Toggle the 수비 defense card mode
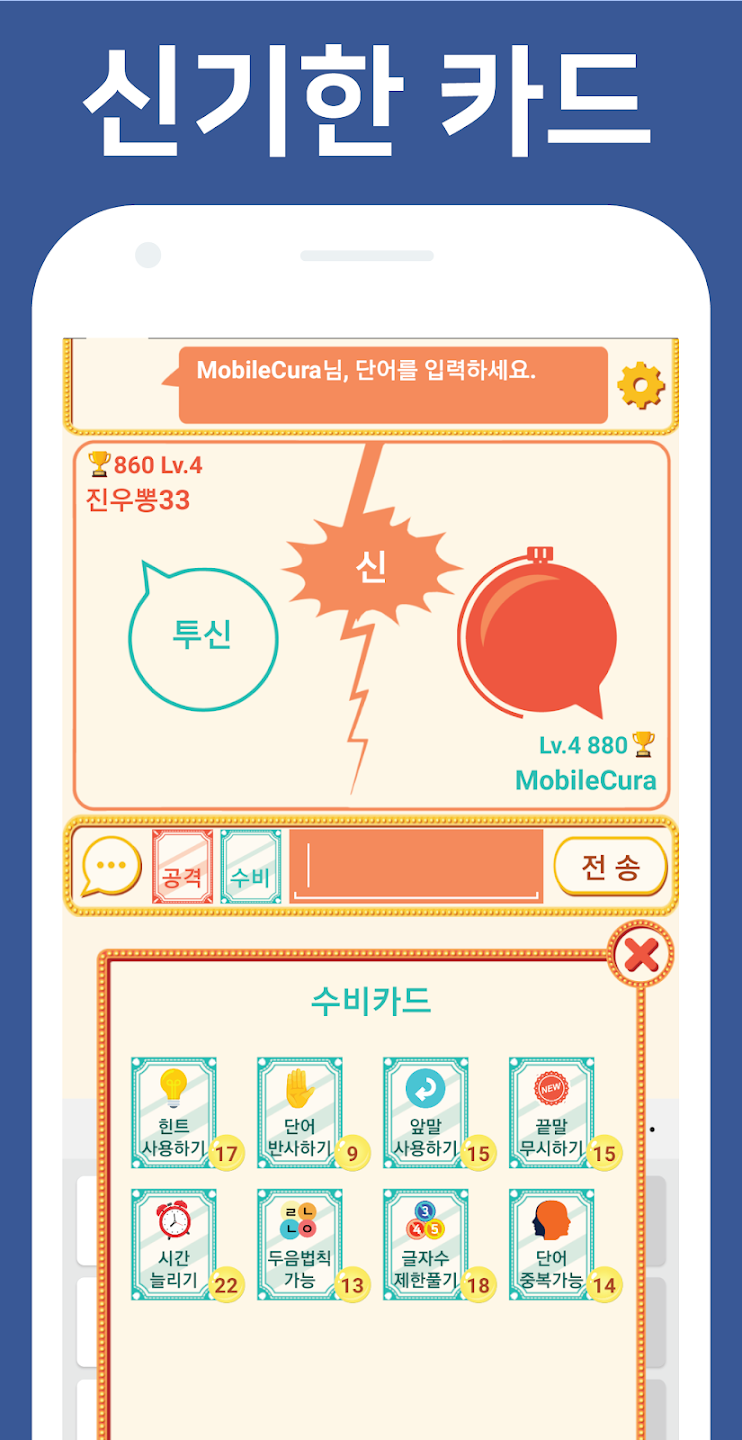This screenshot has width=742, height=1440. [249, 867]
